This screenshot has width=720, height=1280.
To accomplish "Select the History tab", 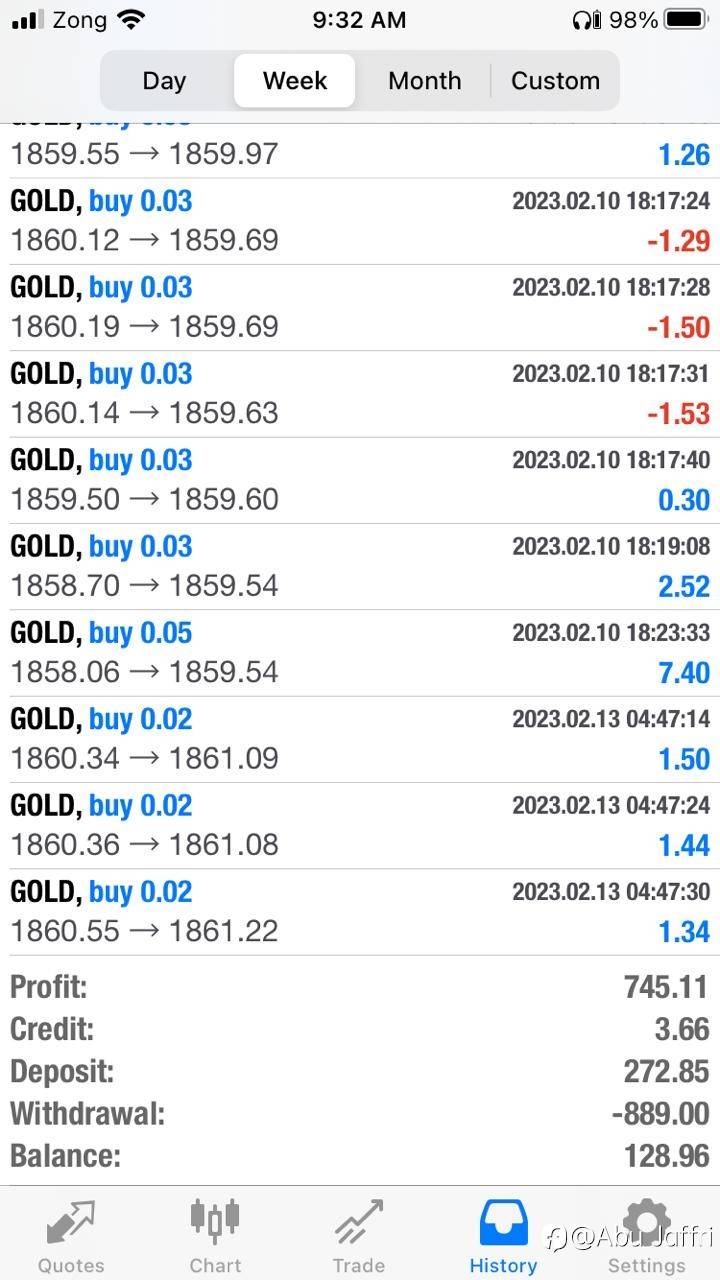I will point(503,1236).
